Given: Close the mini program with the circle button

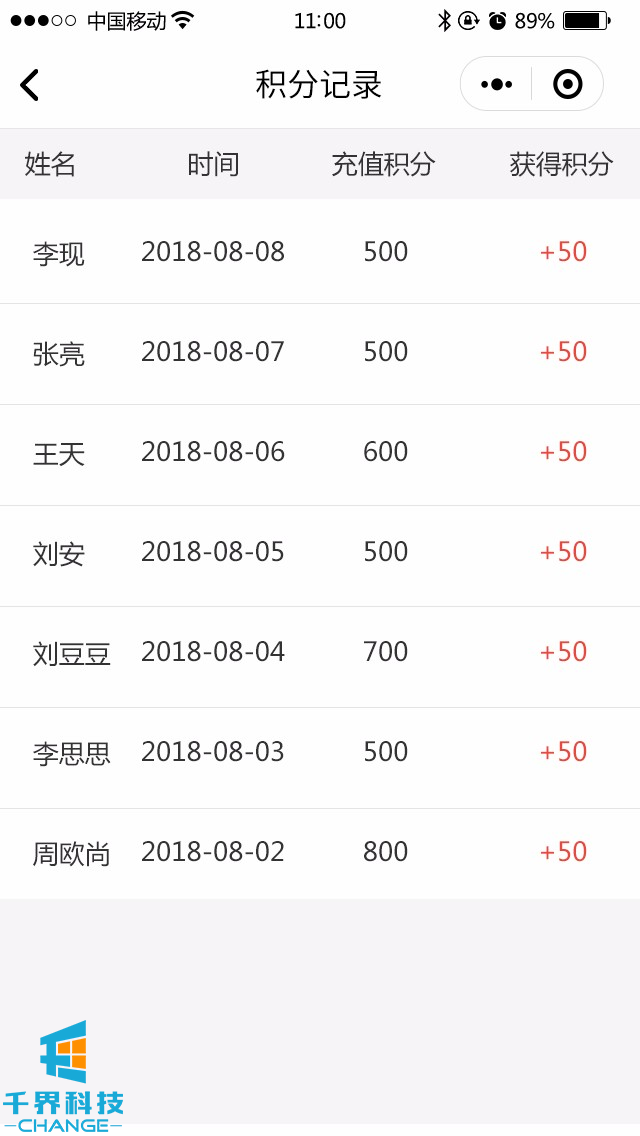Looking at the screenshot, I should (567, 84).
